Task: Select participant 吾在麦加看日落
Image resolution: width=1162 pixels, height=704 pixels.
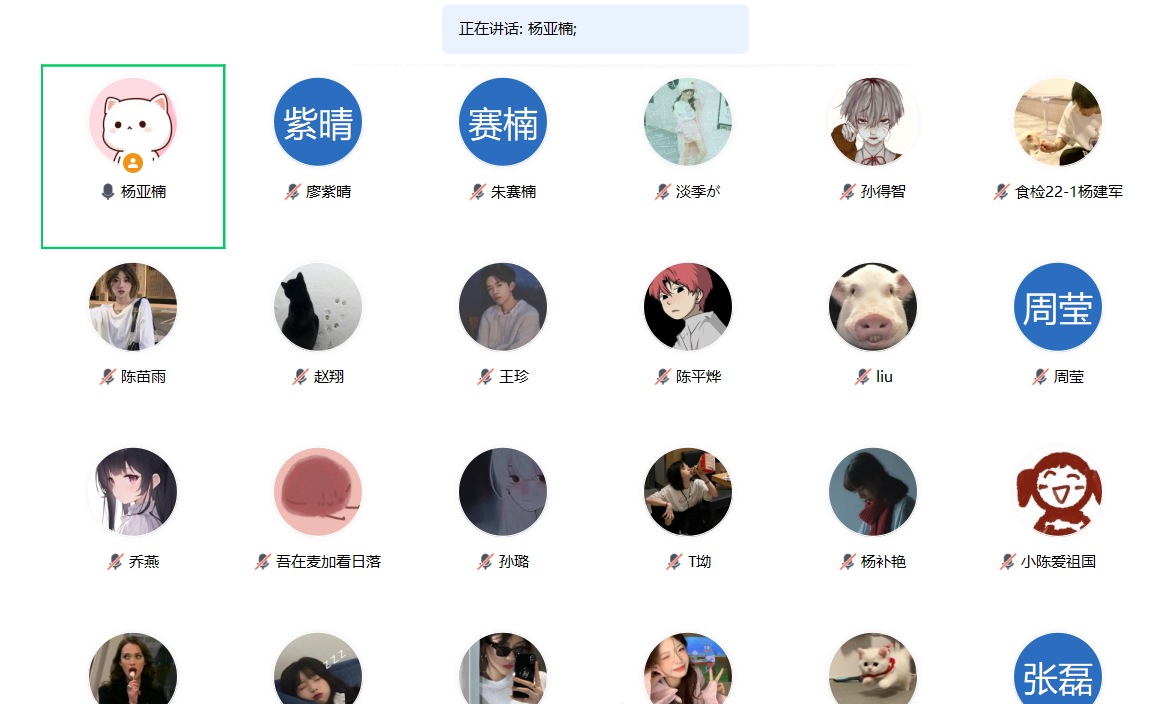Action: point(318,492)
